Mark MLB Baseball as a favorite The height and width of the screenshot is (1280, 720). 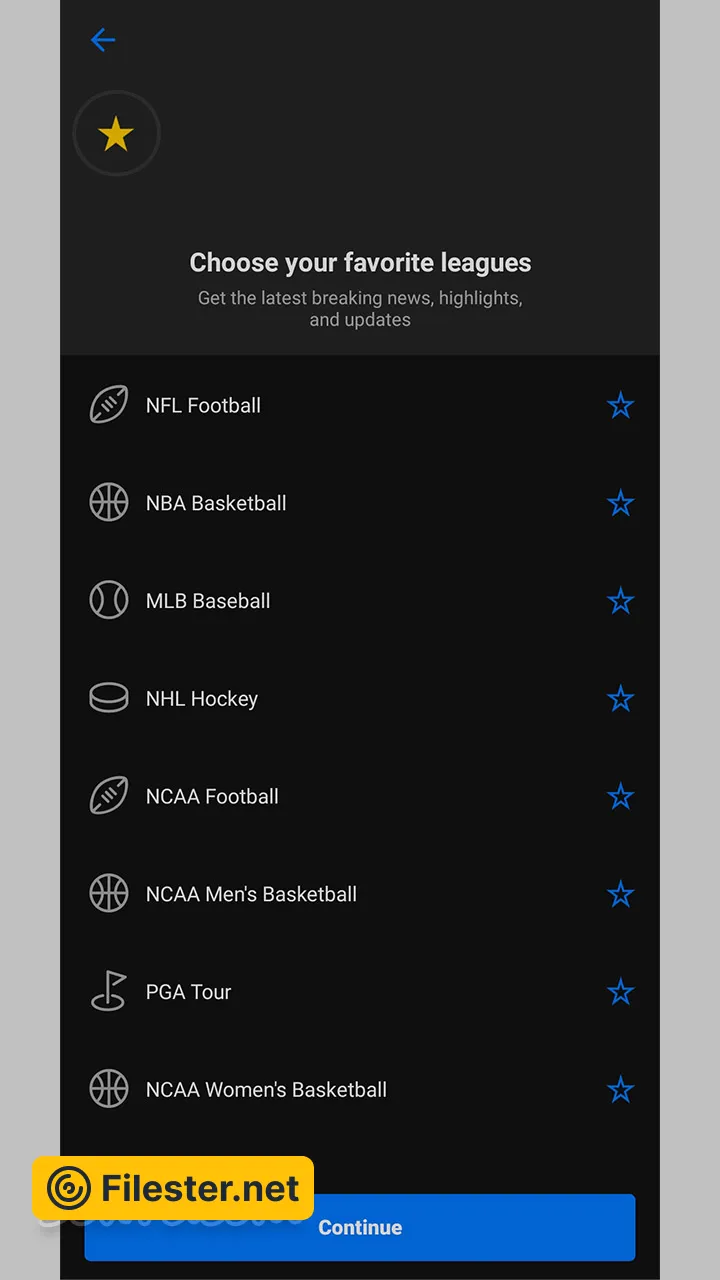[x=620, y=601]
